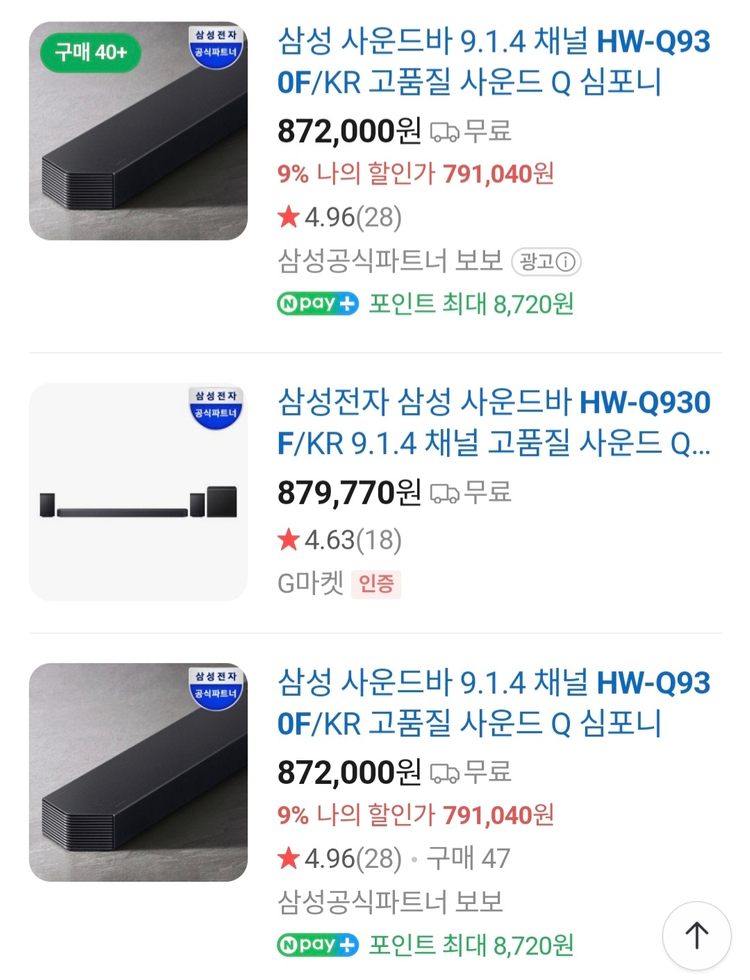Click the ad info ⓘ icon near 광고

click(567, 262)
